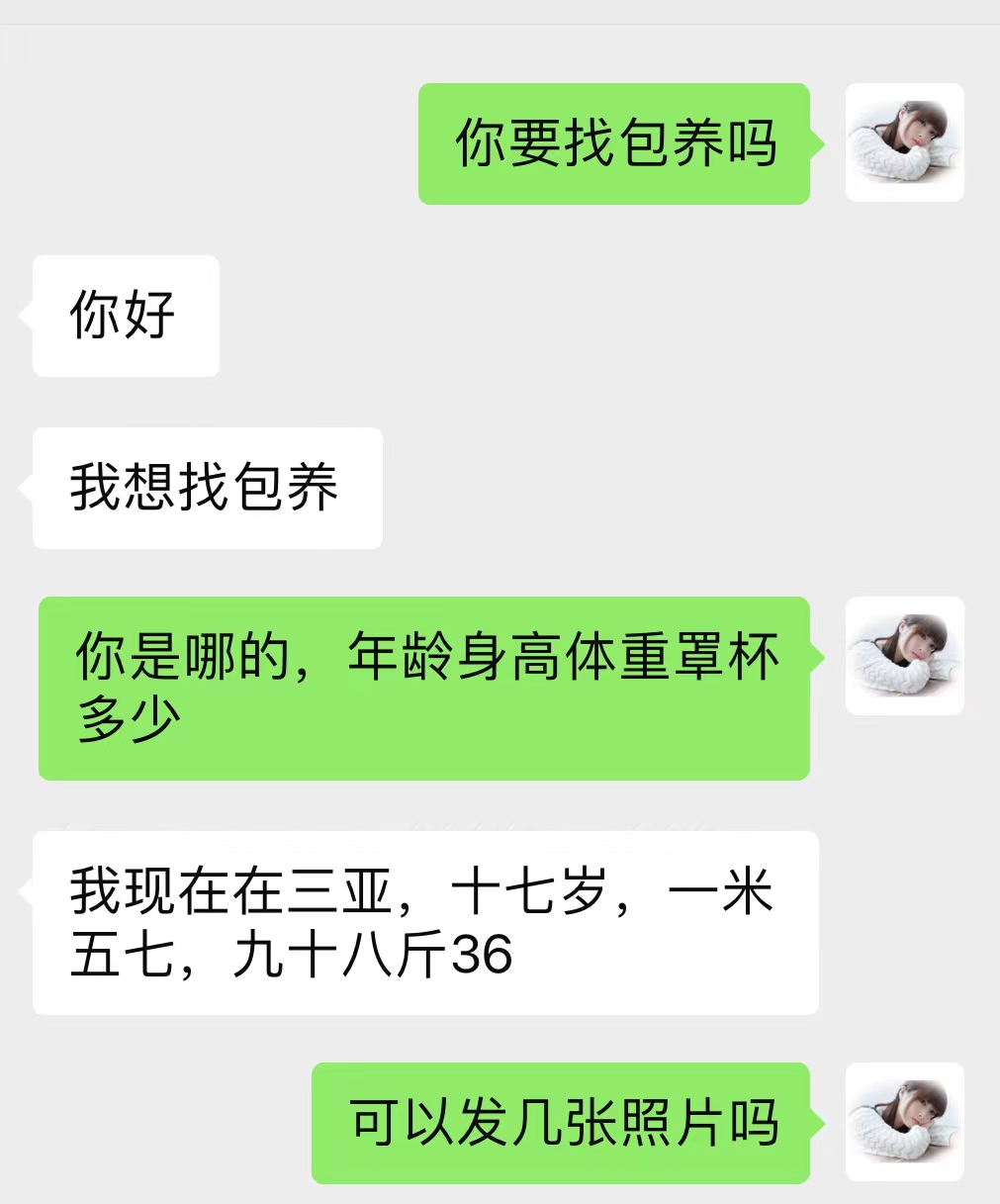This screenshot has width=1000, height=1204.
Task: Select the green bubble reading "你要找包养吗"
Action: pyautogui.click(x=613, y=141)
